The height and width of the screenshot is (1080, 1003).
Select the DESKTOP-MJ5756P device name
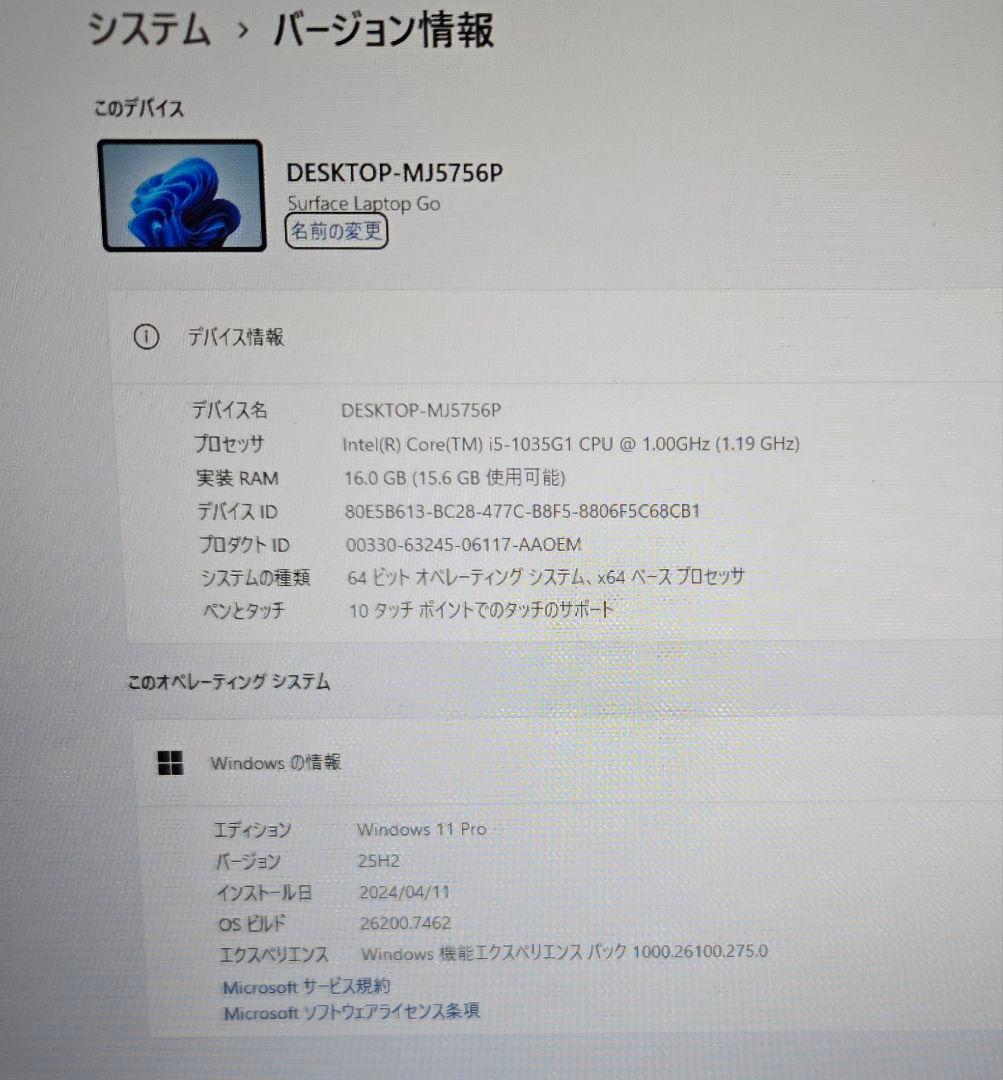tap(395, 172)
